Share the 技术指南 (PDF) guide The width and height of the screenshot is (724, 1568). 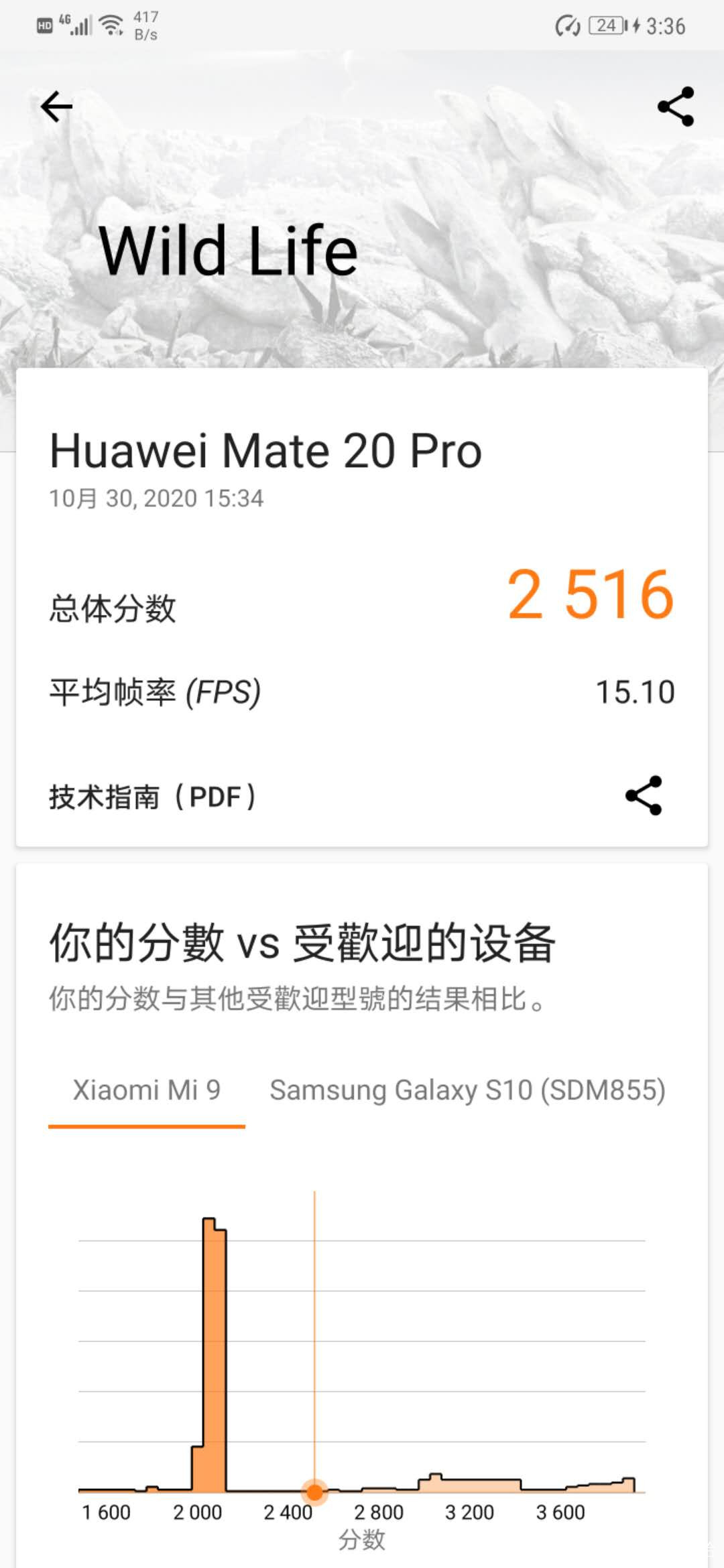(x=644, y=796)
